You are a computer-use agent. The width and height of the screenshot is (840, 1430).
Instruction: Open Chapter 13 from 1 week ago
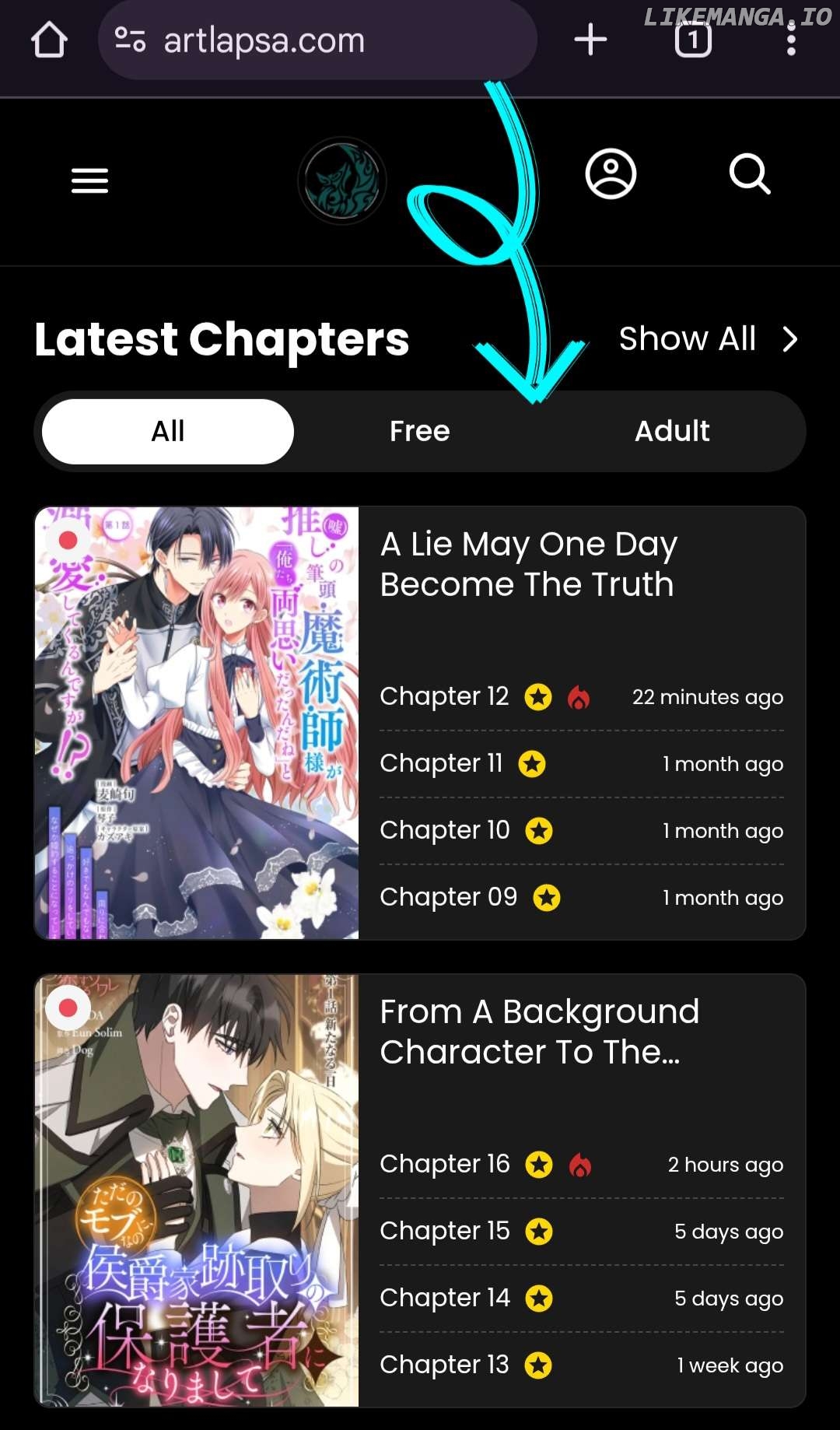point(444,1365)
